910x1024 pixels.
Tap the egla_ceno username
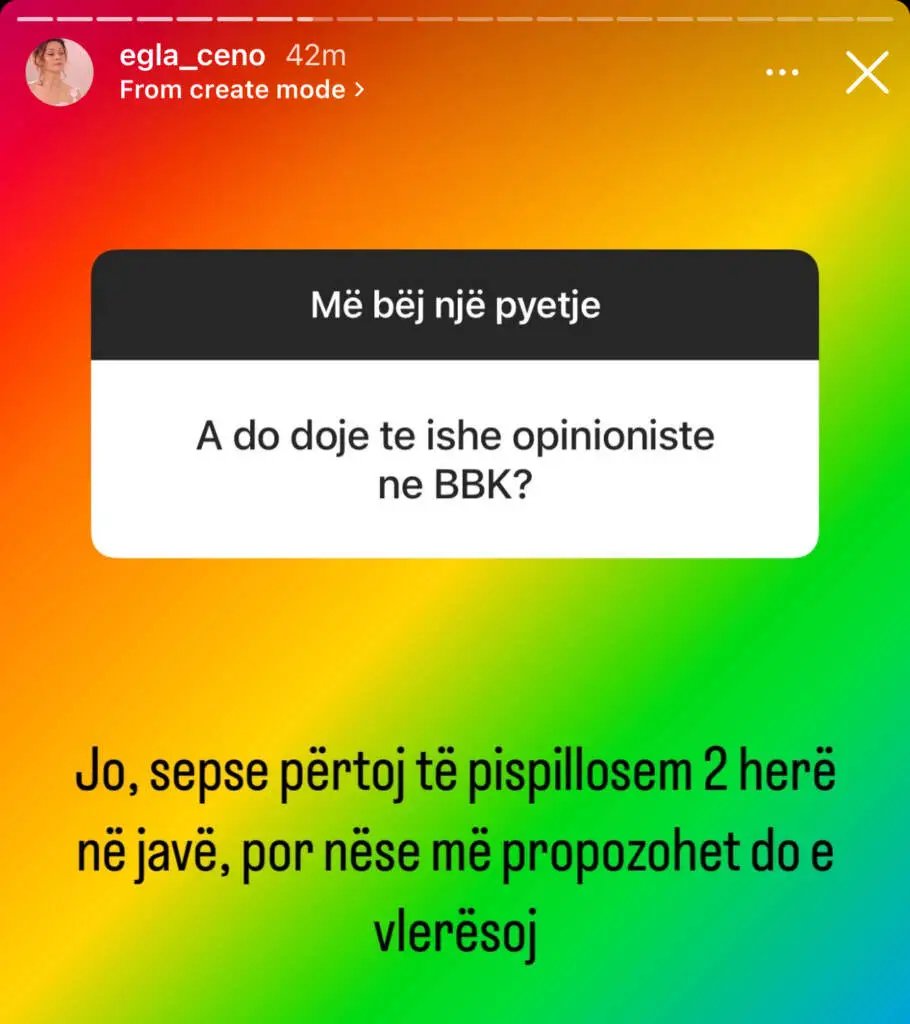(194, 55)
